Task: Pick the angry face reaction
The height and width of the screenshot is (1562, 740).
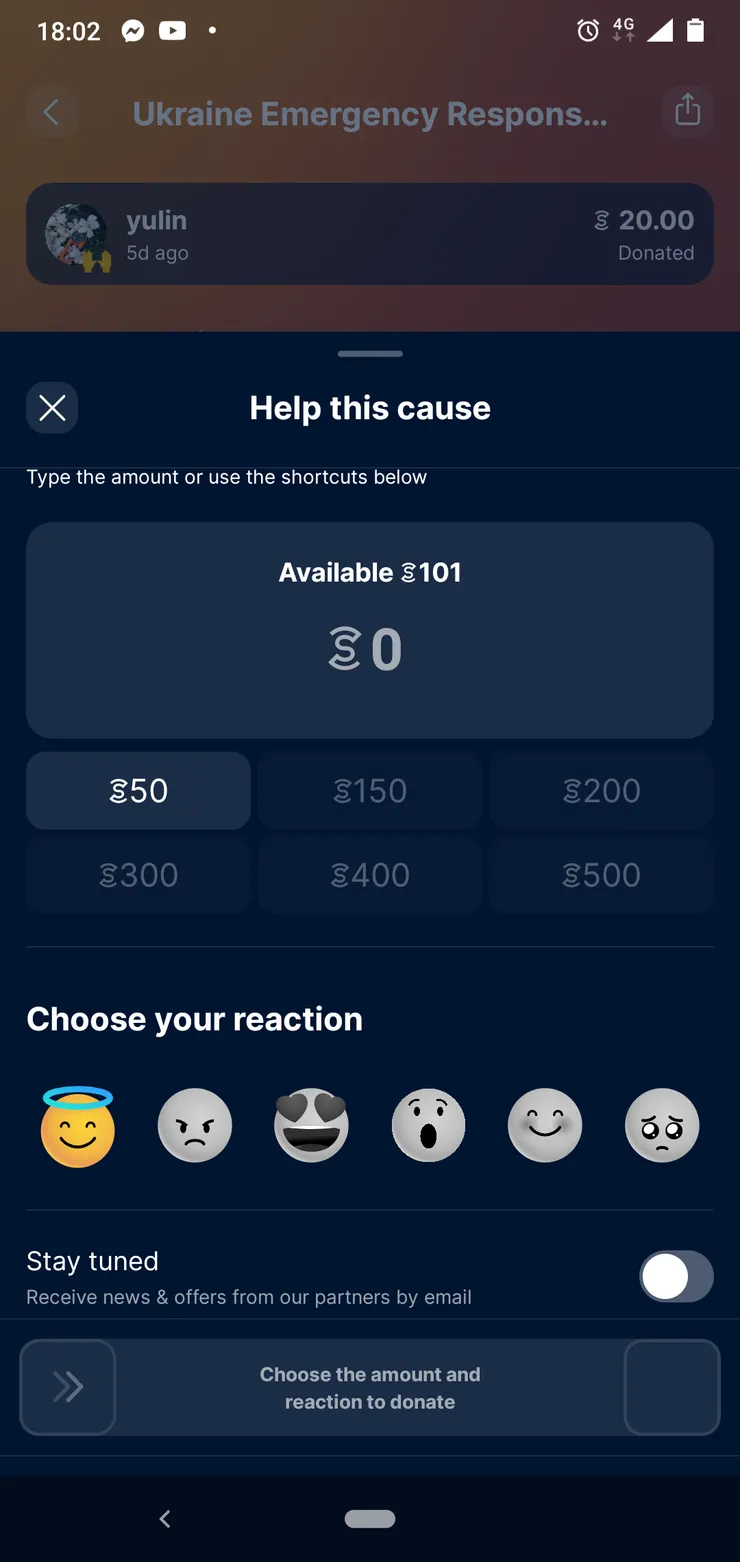Action: [x=195, y=1126]
